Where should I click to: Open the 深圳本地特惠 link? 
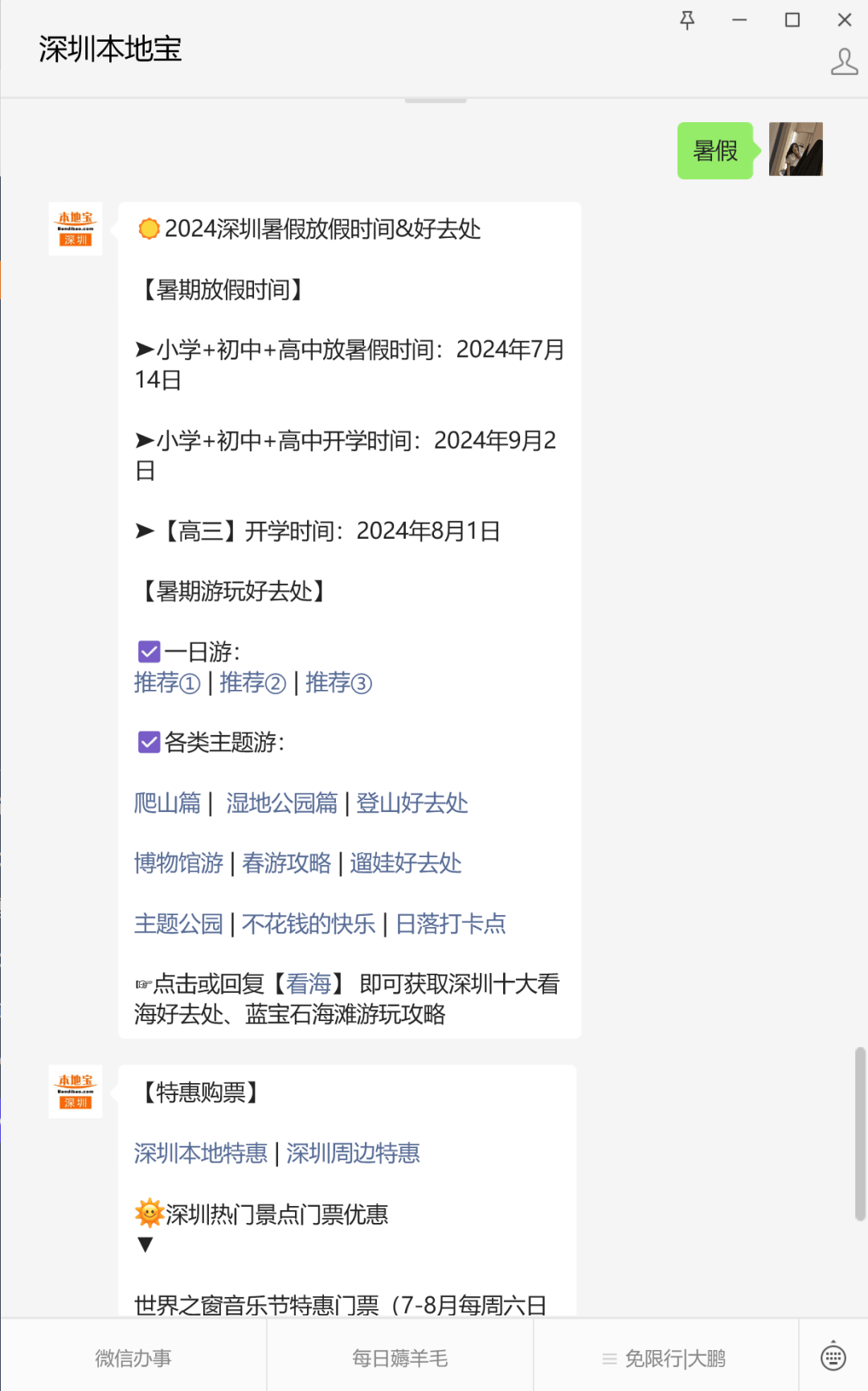[x=200, y=1153]
